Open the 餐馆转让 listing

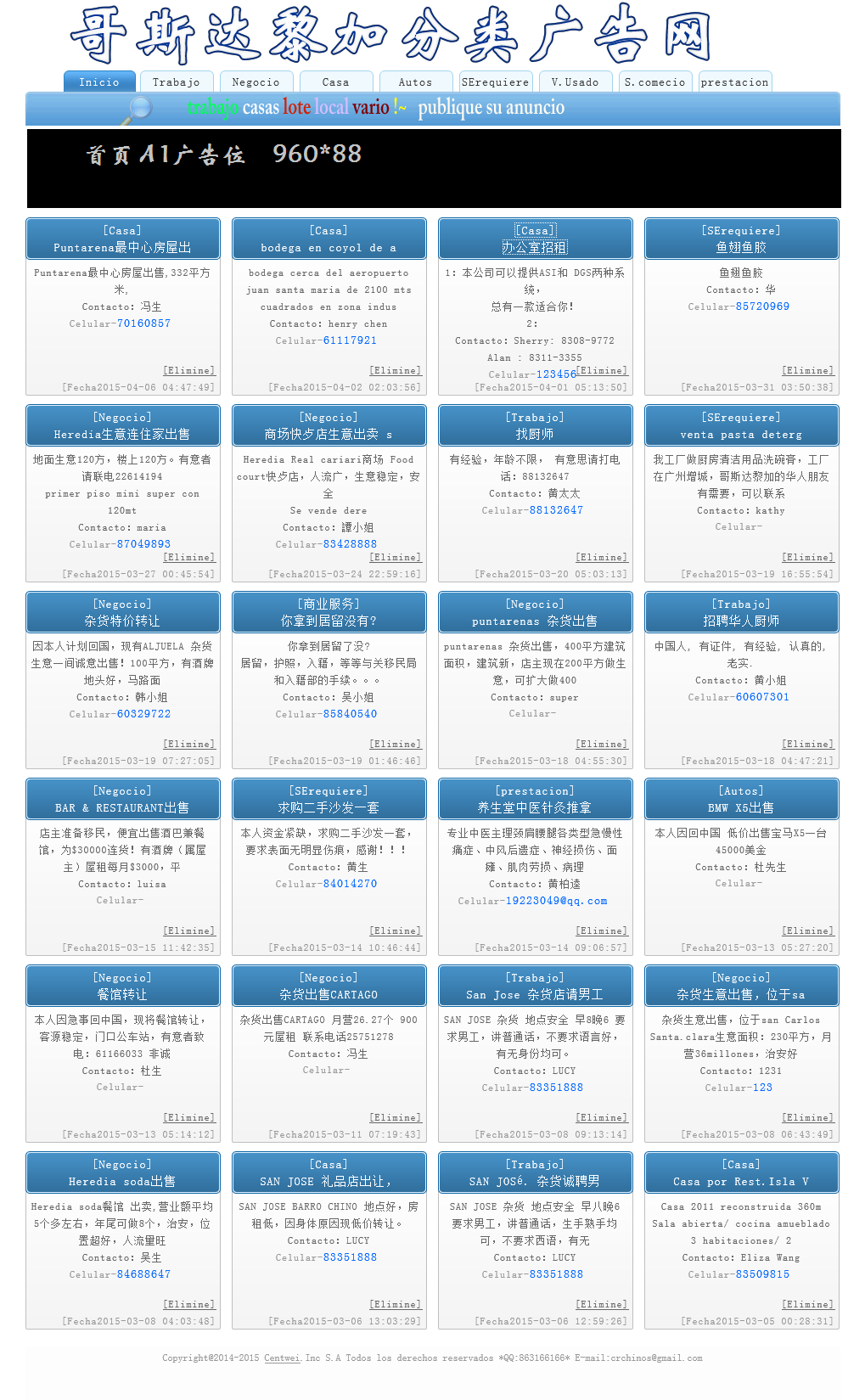click(x=122, y=994)
